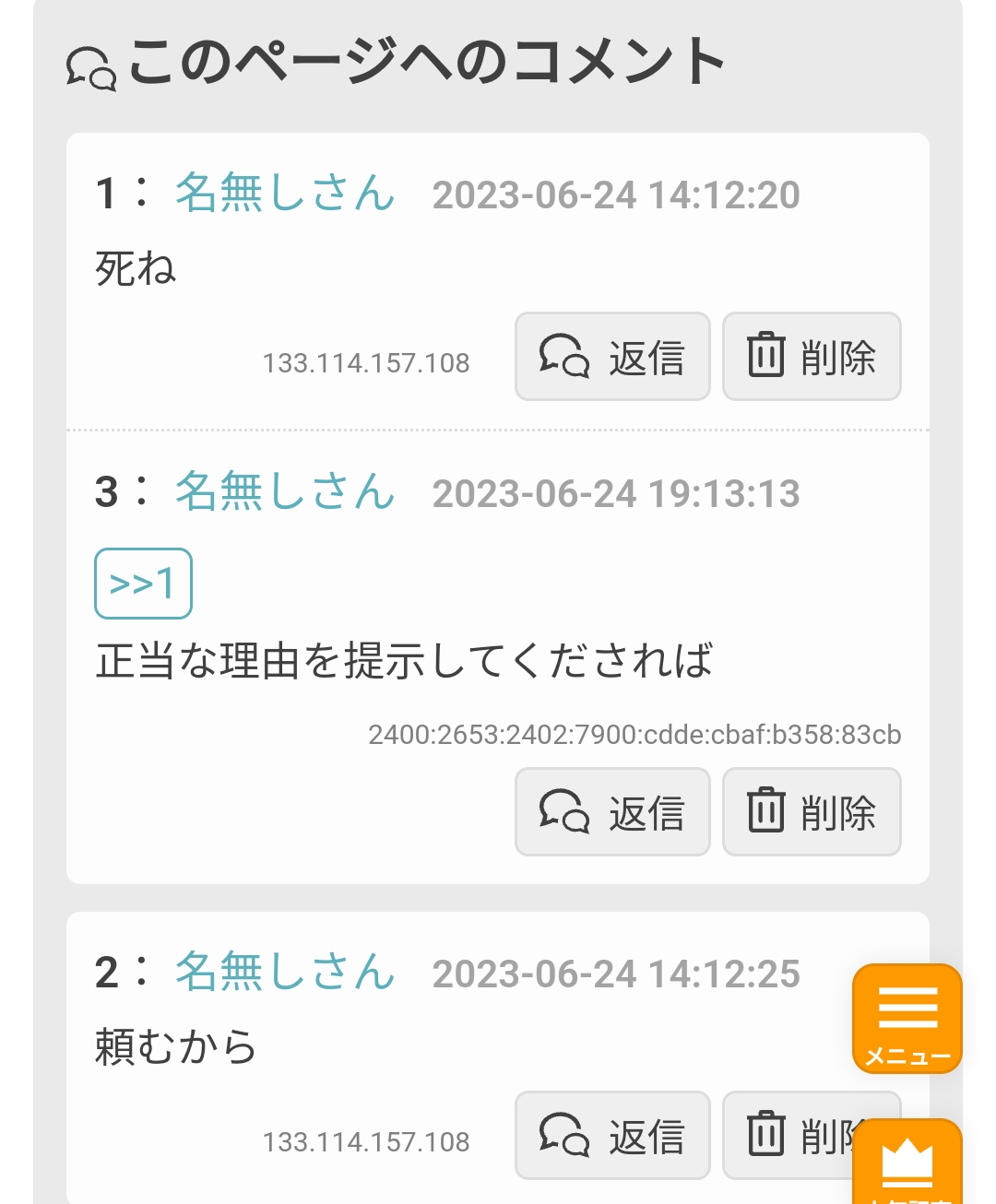Viewport: 996px width, 1204px height.
Task: Reply to comment 1 with 返信
Action: [x=612, y=357]
